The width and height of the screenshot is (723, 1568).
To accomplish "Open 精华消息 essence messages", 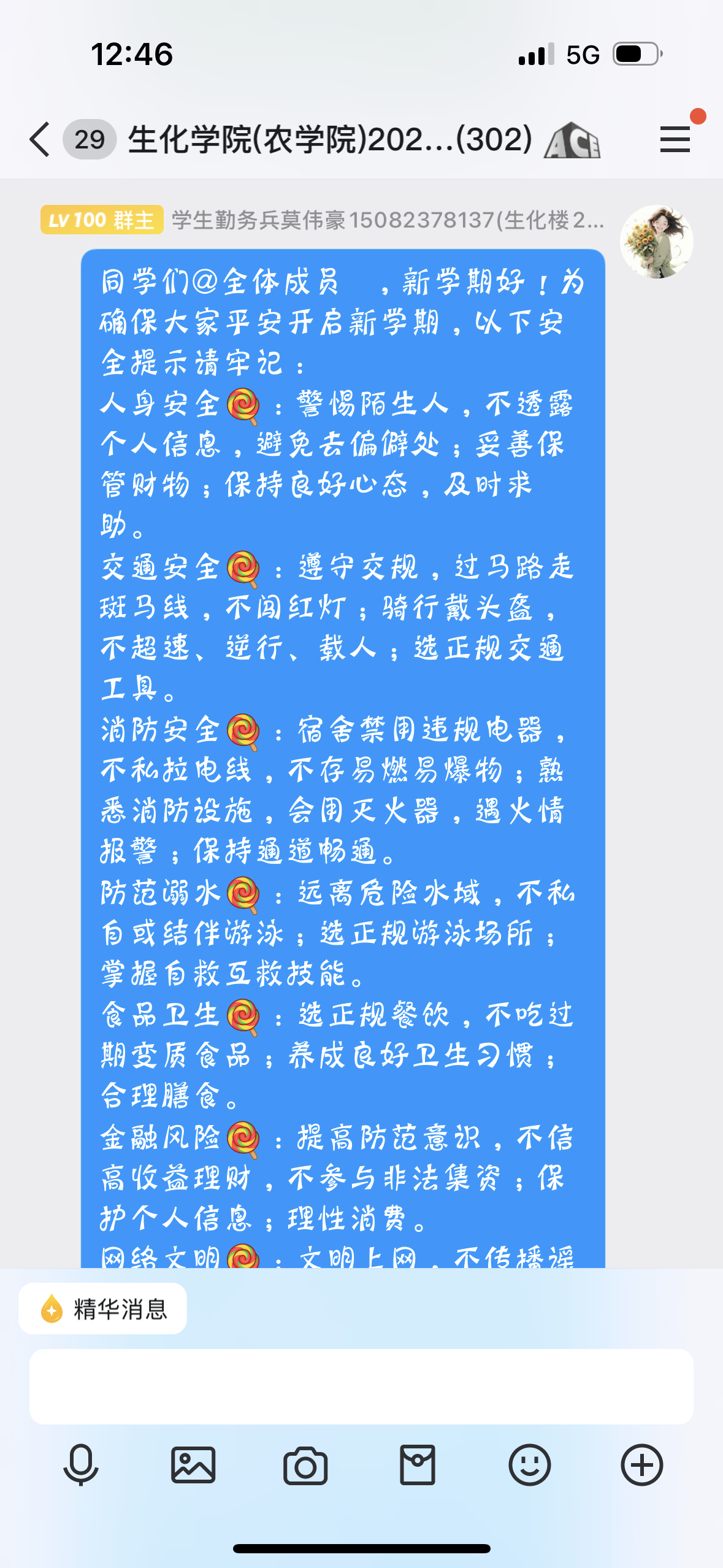I will (103, 1309).
